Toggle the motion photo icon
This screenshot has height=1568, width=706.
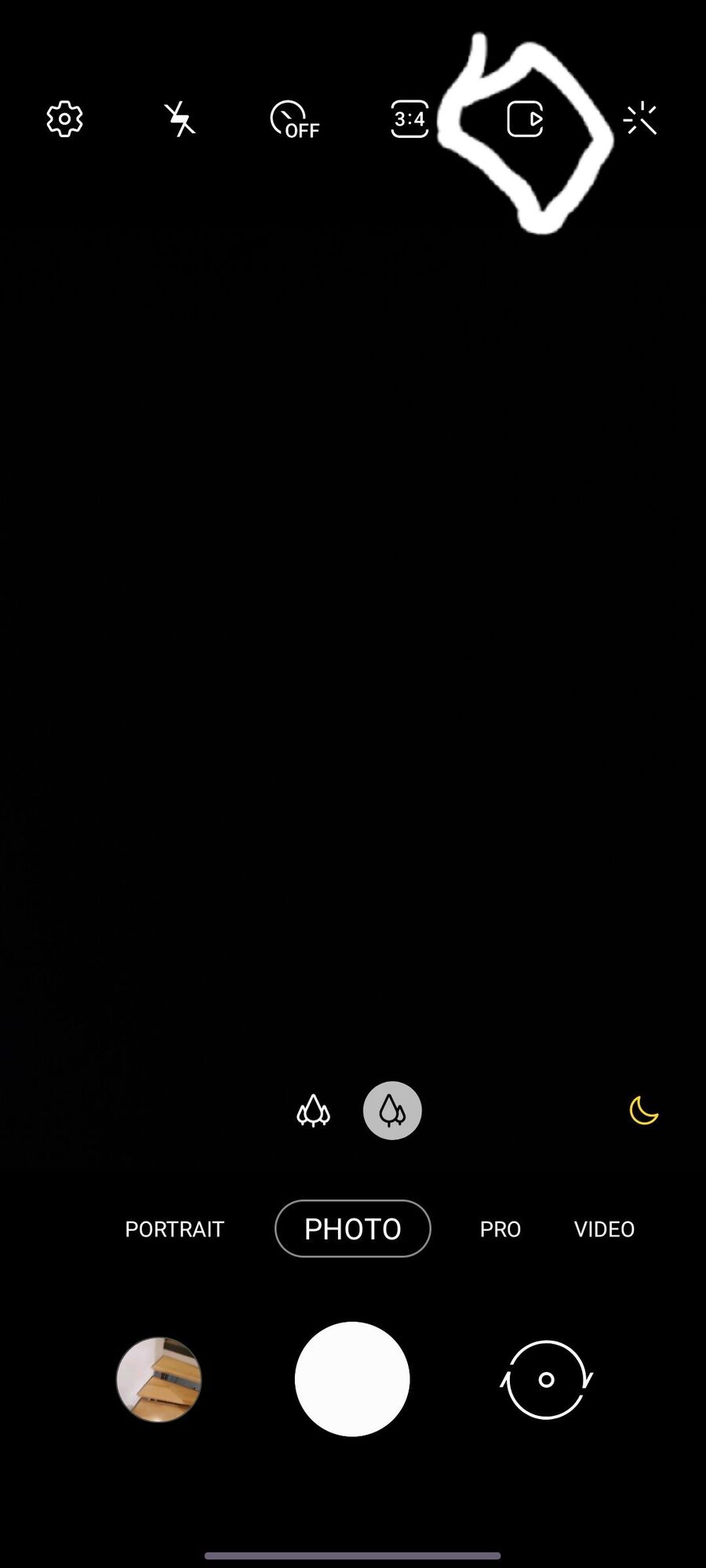pos(525,119)
